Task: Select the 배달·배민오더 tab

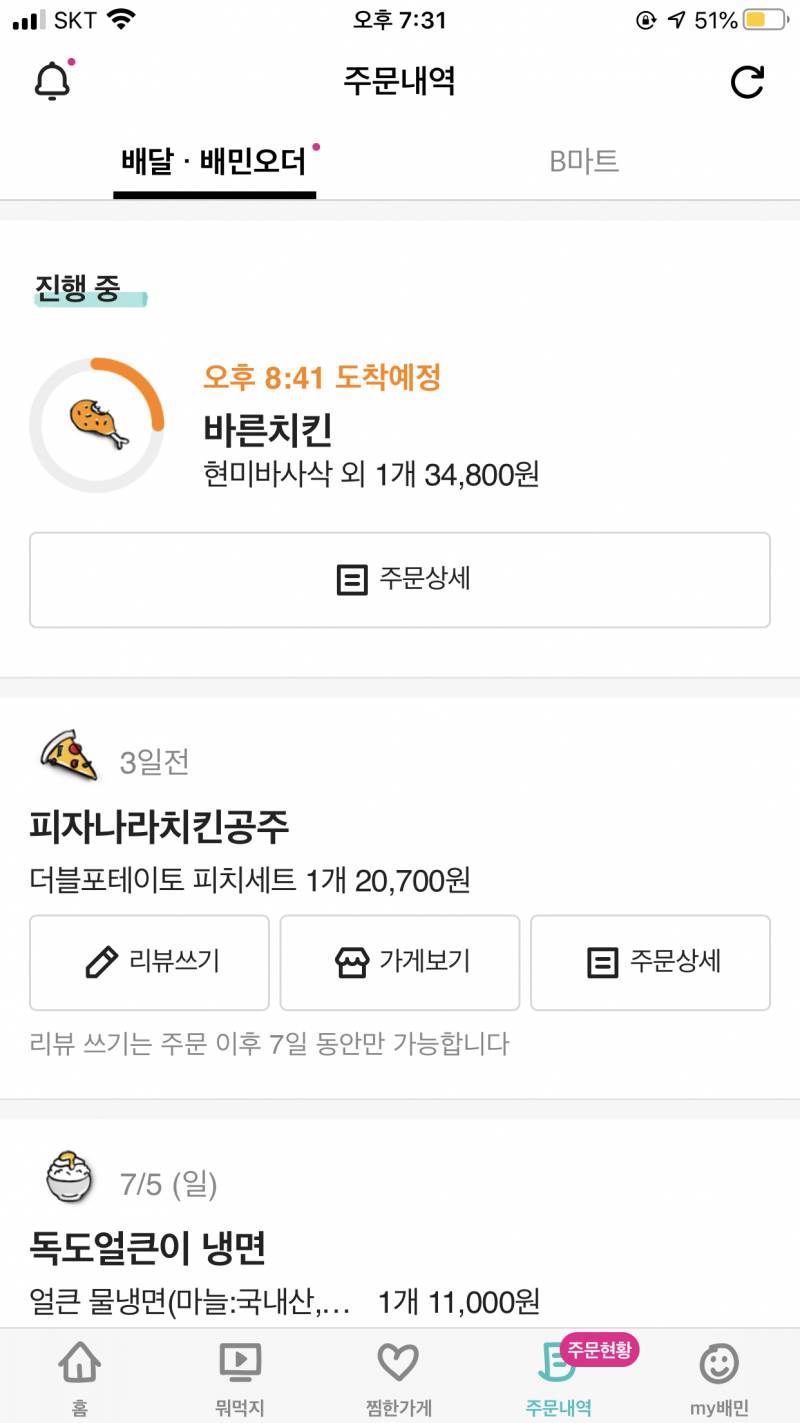Action: click(214, 161)
